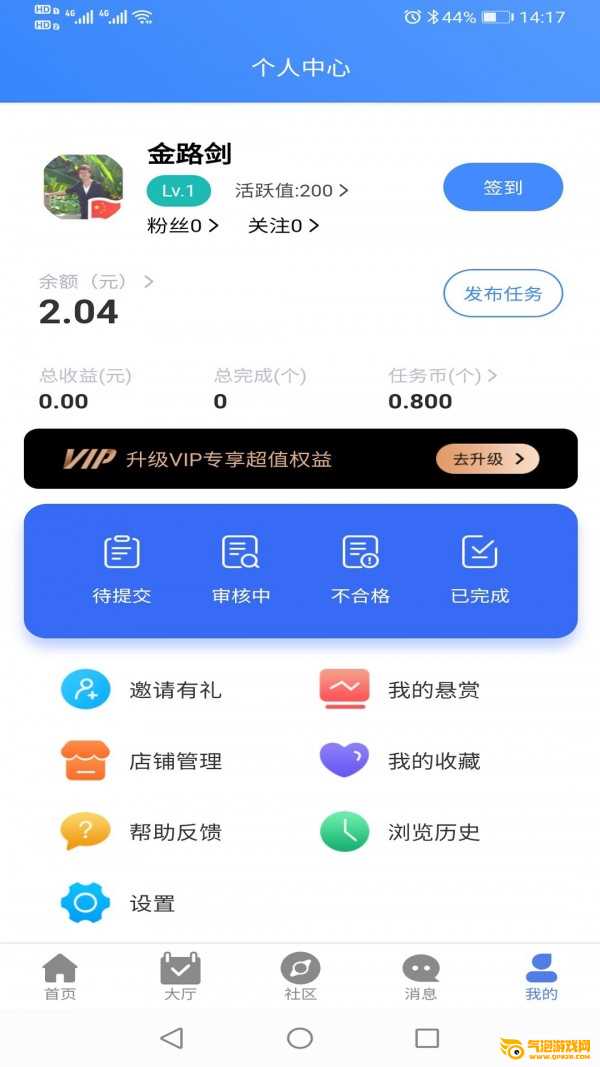Switch to the 大厅 tab
The width and height of the screenshot is (600, 1067).
180,977
